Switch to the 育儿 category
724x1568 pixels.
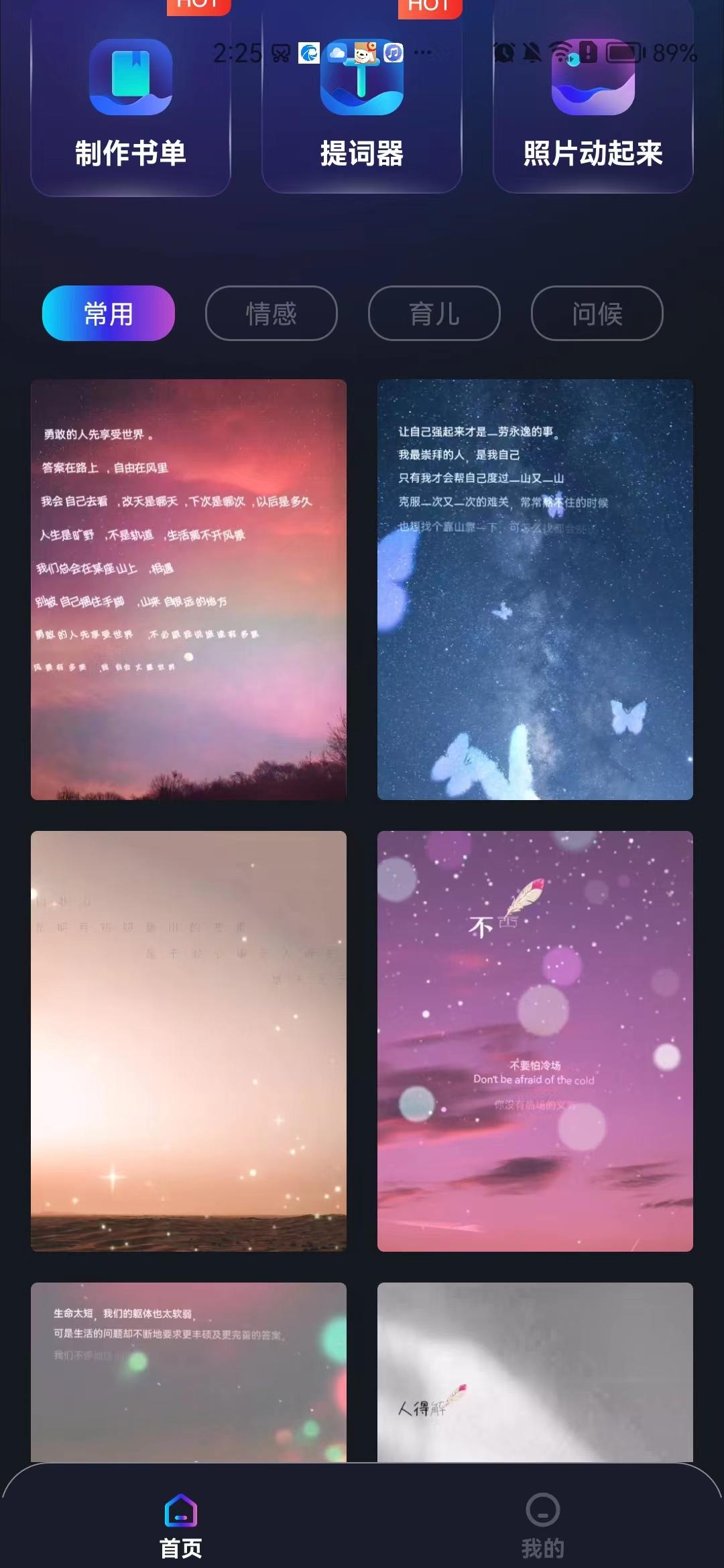click(434, 314)
